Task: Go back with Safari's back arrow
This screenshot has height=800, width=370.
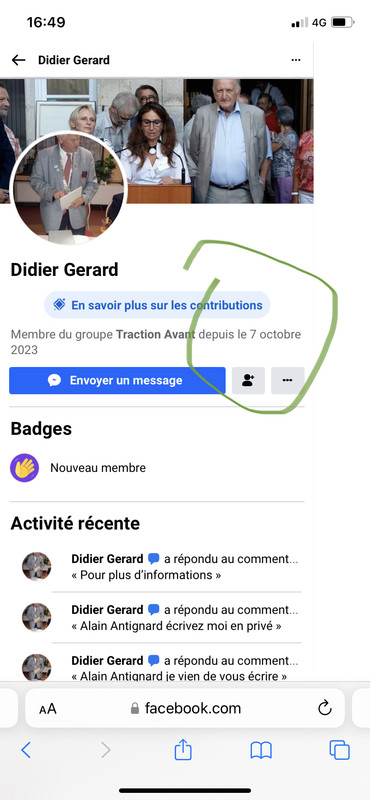Action: (x=26, y=750)
